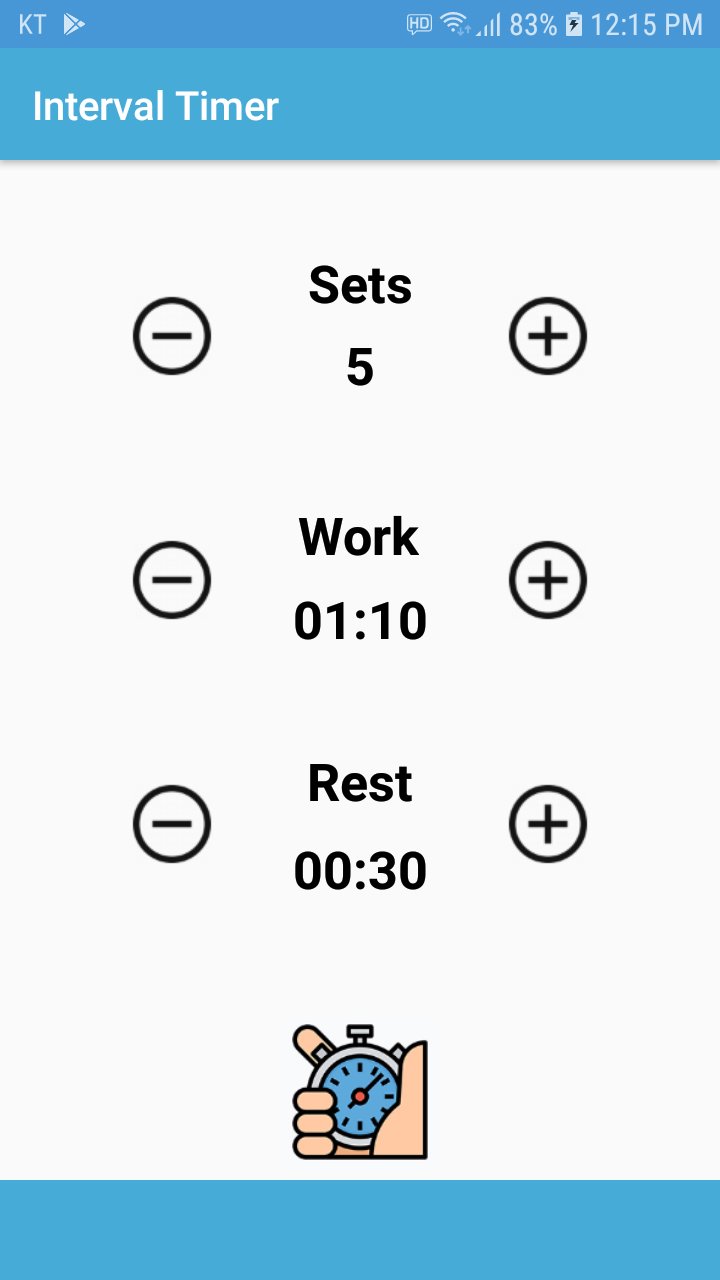The height and width of the screenshot is (1280, 720).
Task: Decrease the Work duration of 01:10
Action: [171, 579]
